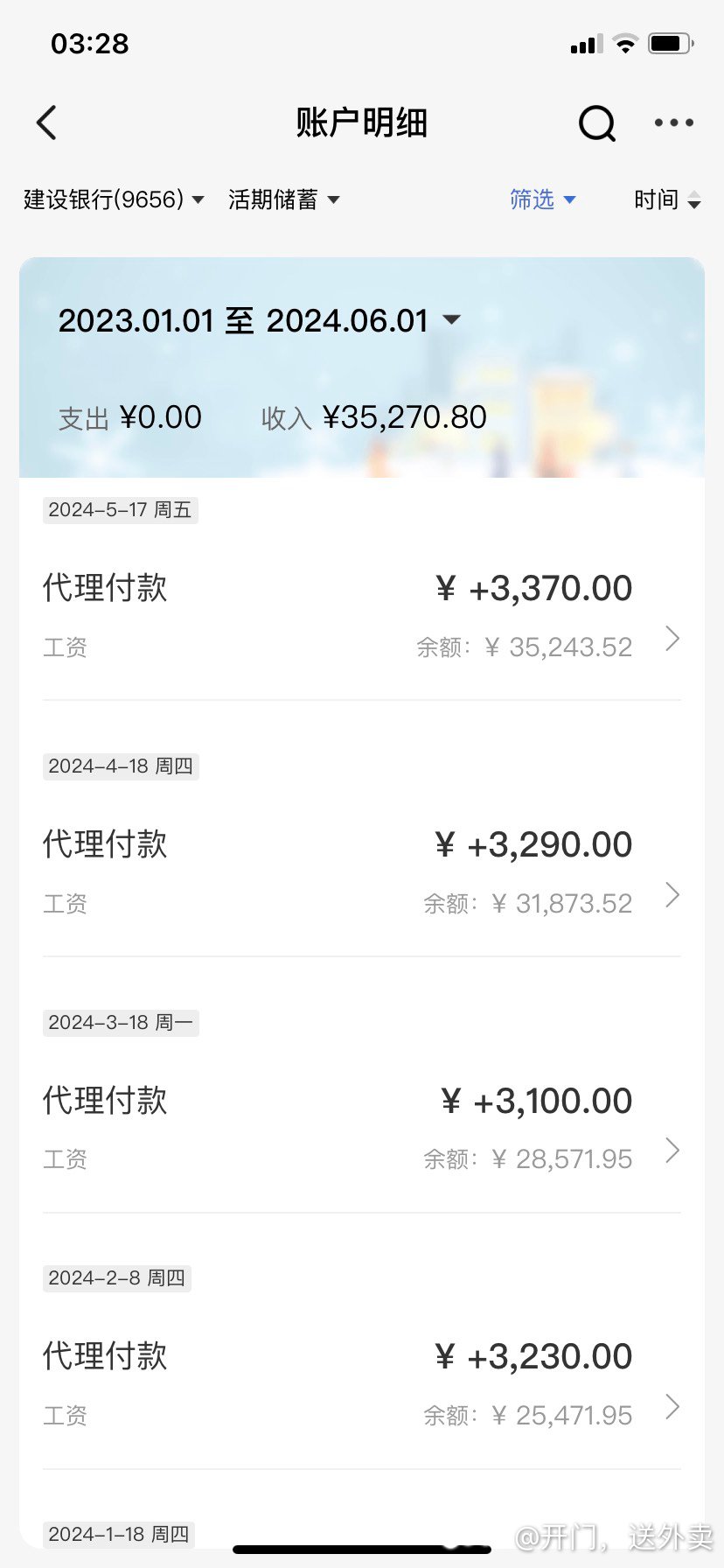Viewport: 724px width, 1568px height.
Task: Go back using the top-left arrow
Action: pyautogui.click(x=47, y=122)
